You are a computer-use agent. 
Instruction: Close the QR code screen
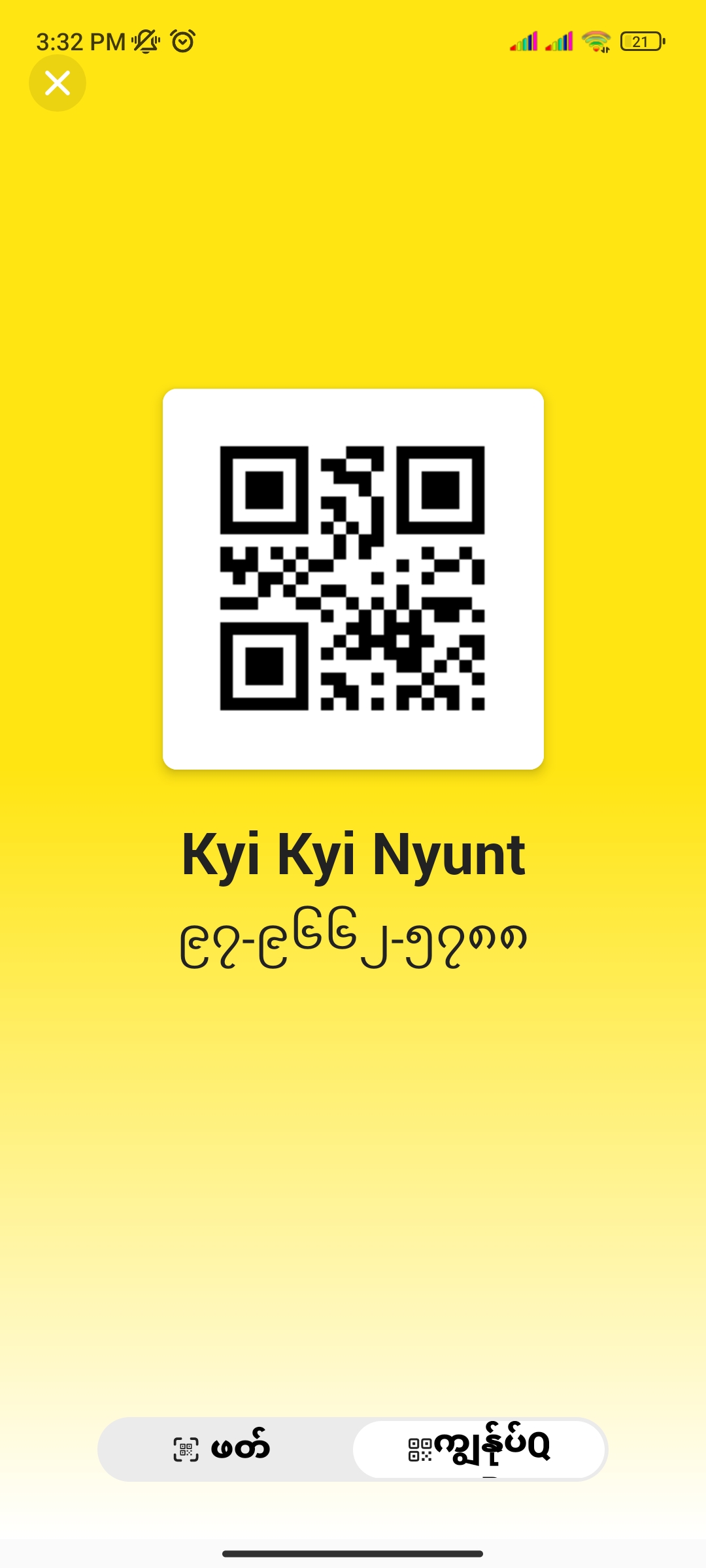(58, 83)
